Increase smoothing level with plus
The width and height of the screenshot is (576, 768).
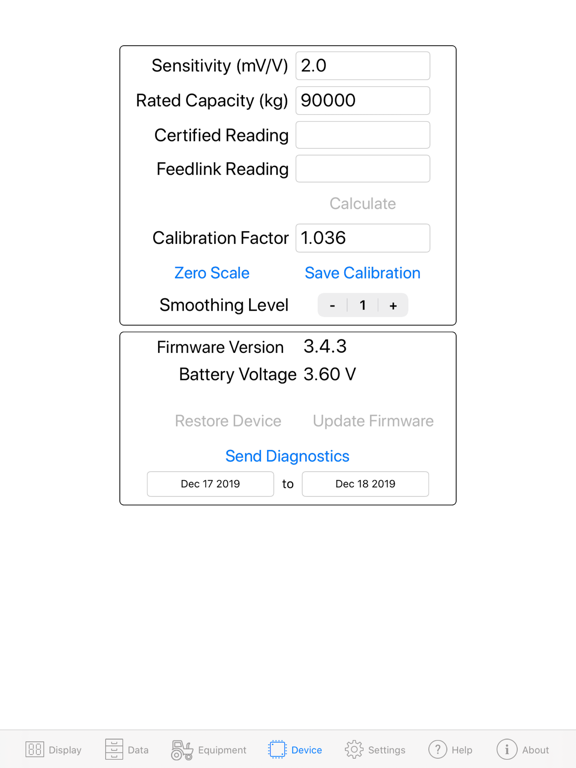[393, 305]
